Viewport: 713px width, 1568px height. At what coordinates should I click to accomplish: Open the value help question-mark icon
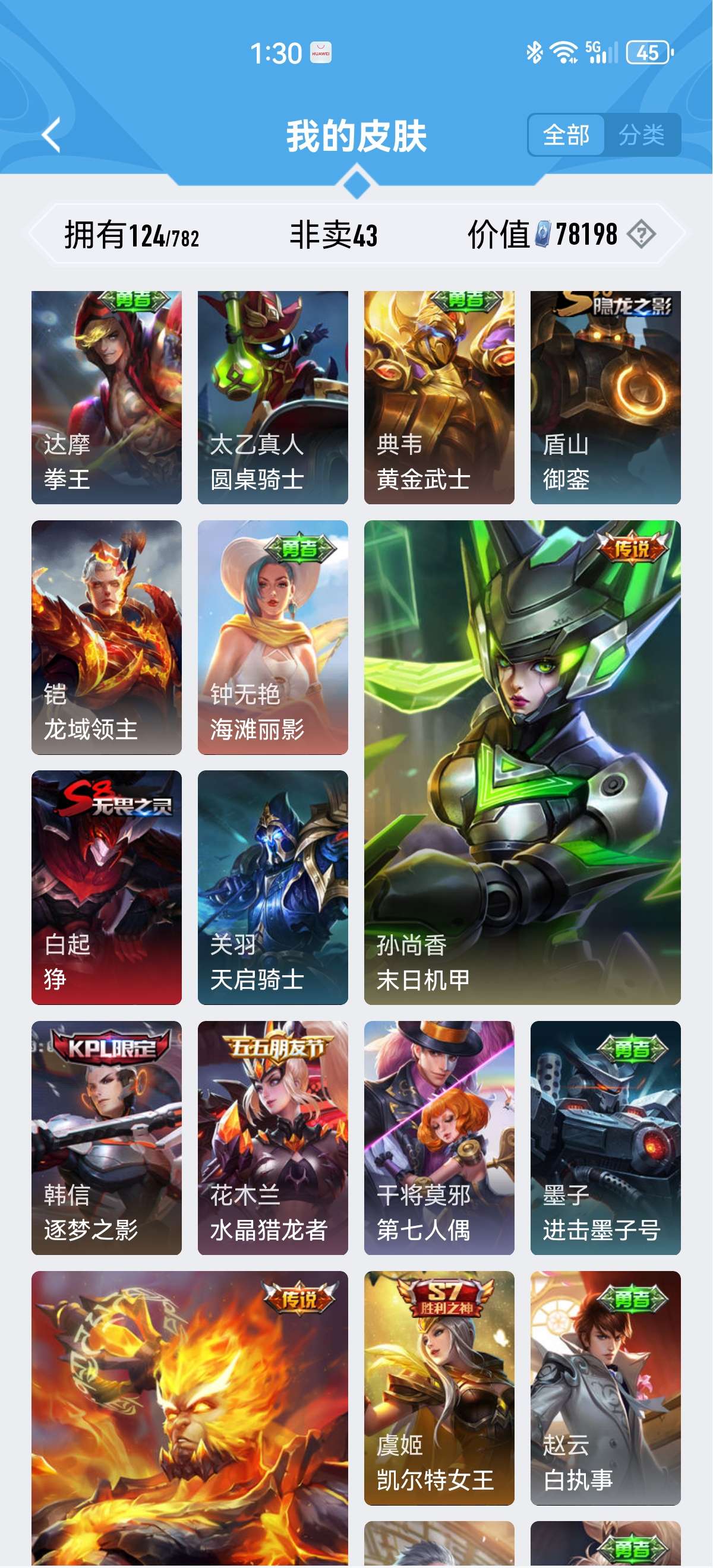click(x=641, y=234)
